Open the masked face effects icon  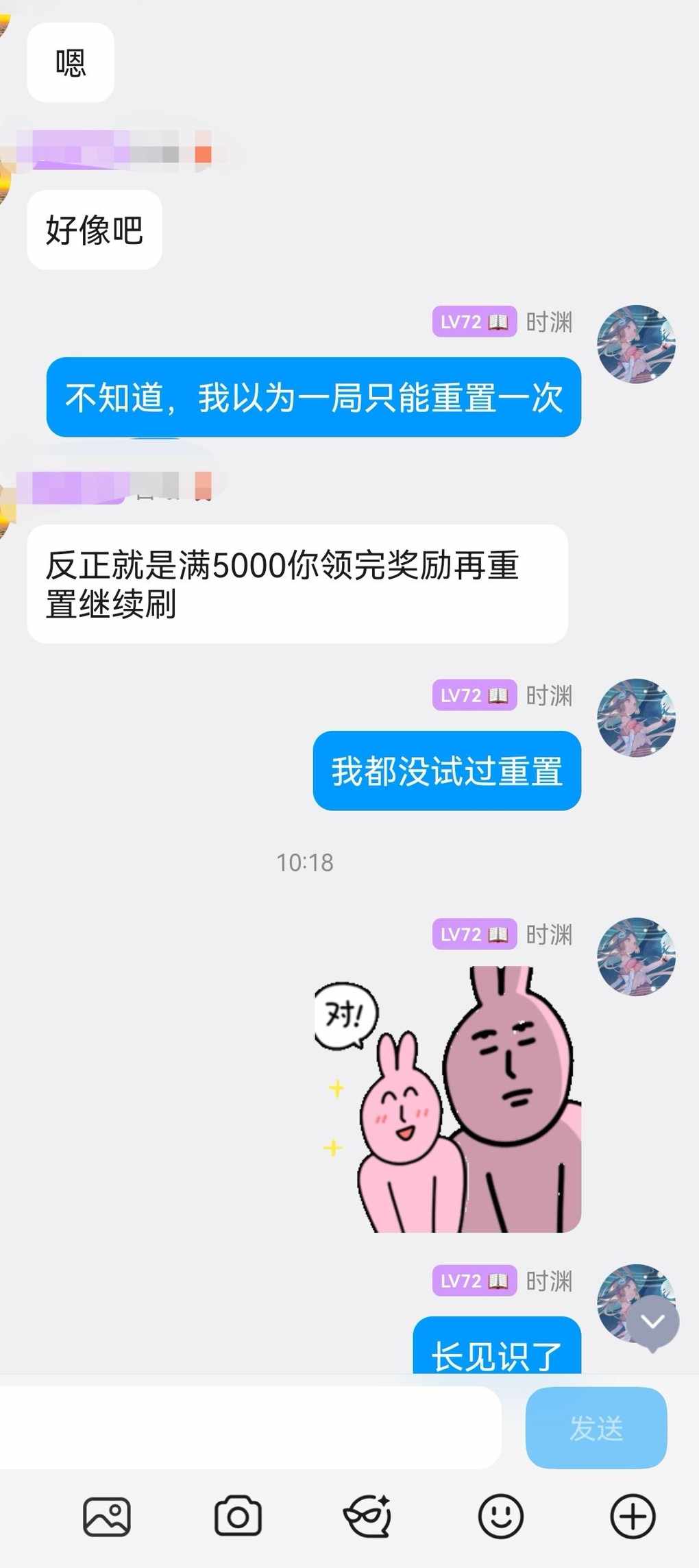(x=368, y=1517)
